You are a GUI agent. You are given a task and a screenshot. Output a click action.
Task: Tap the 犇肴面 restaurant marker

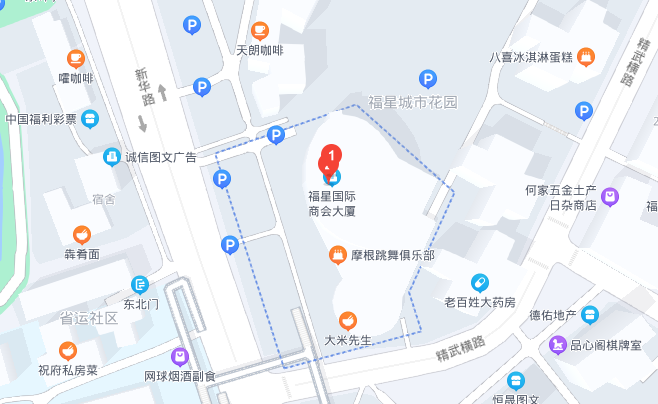82,234
